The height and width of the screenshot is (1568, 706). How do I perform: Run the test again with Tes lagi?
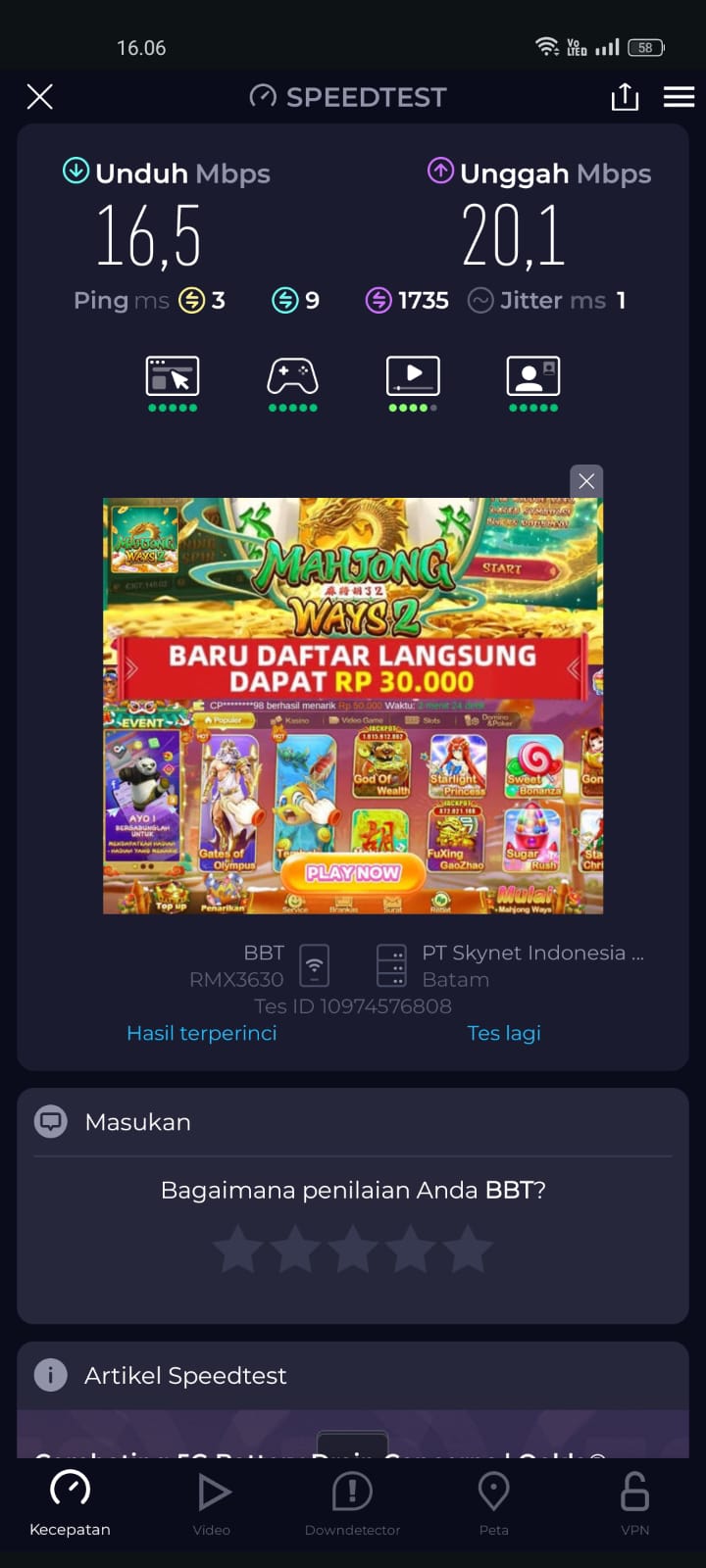pyautogui.click(x=504, y=1033)
